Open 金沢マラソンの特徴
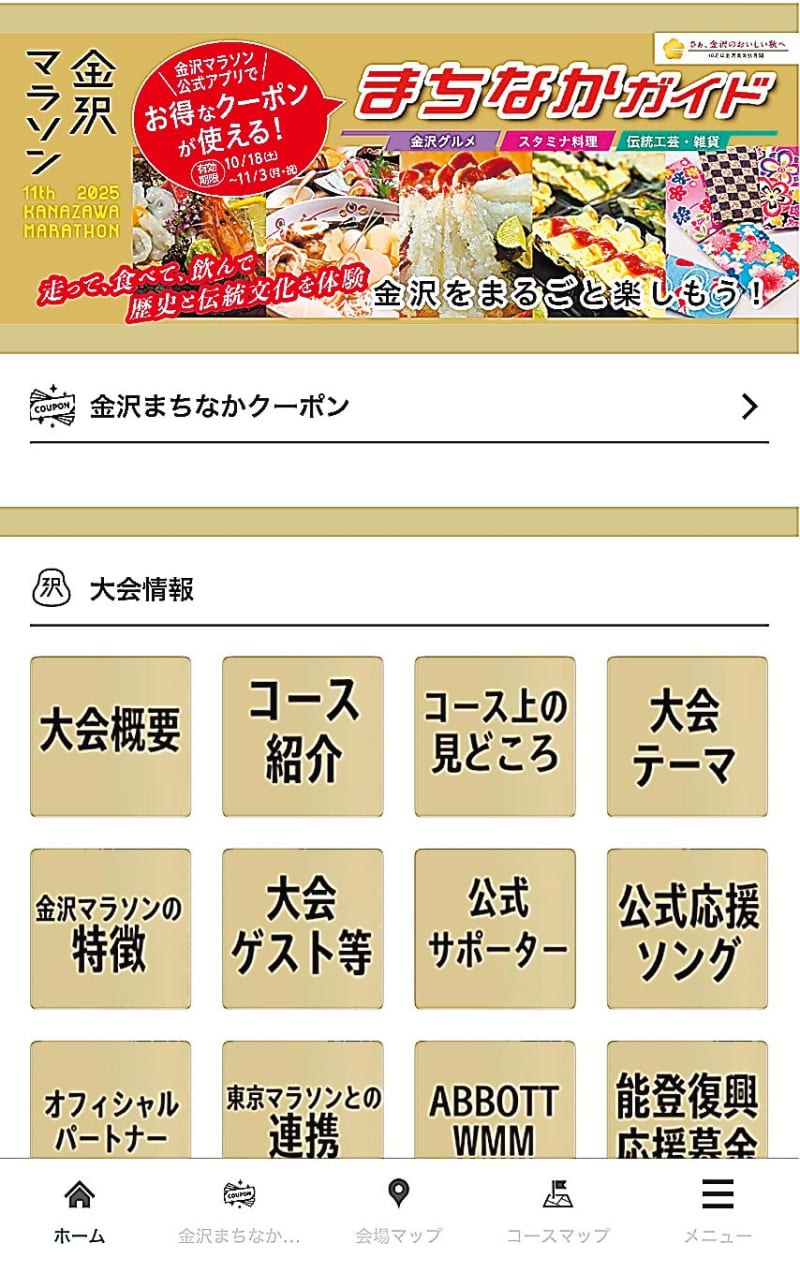This screenshot has width=800, height=1273. [110, 929]
